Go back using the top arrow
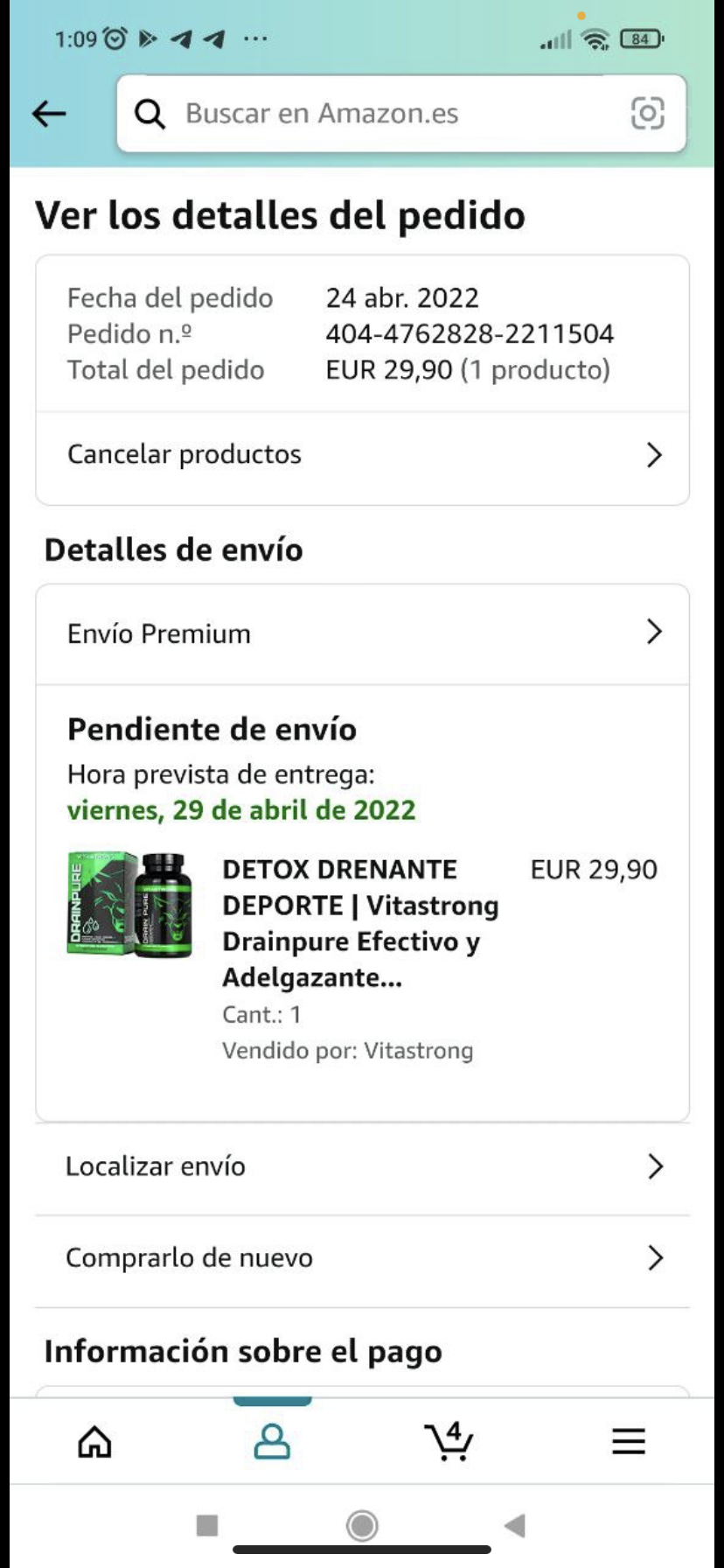 pyautogui.click(x=49, y=113)
